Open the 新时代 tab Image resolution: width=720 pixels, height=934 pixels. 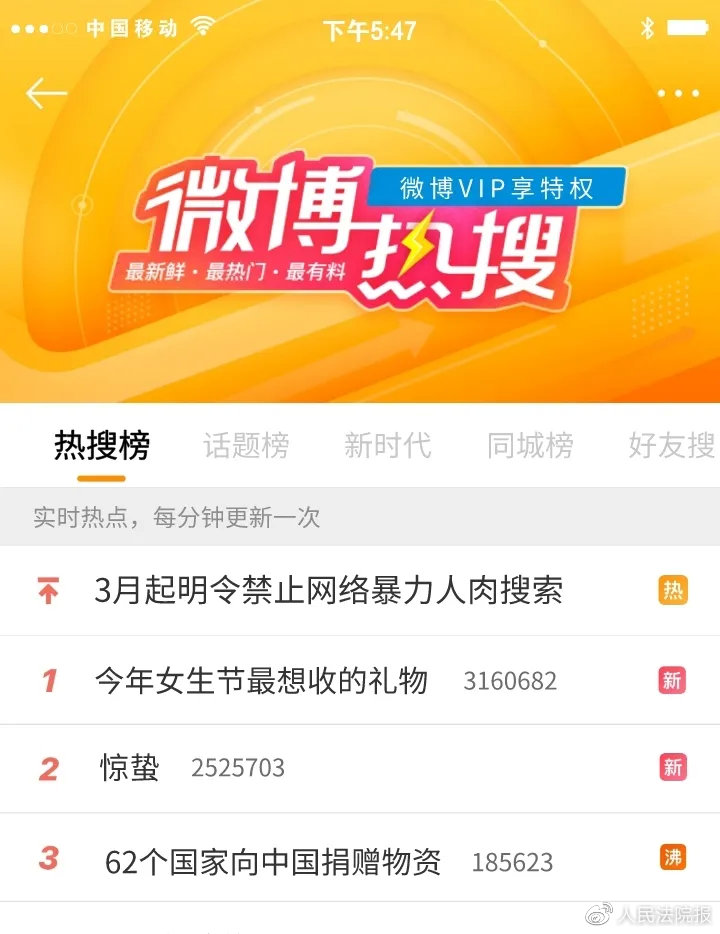point(390,447)
